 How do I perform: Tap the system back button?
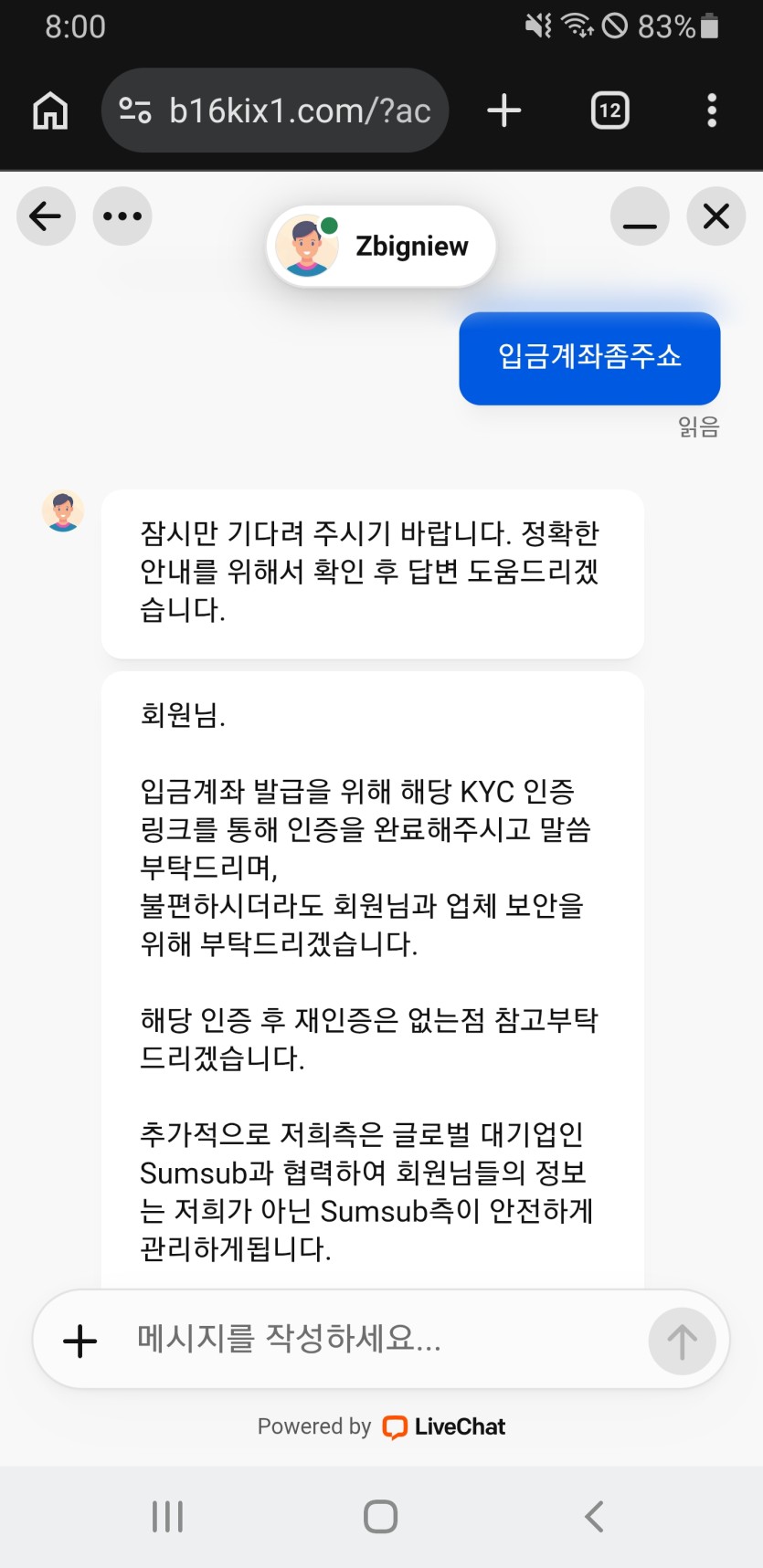[594, 1517]
